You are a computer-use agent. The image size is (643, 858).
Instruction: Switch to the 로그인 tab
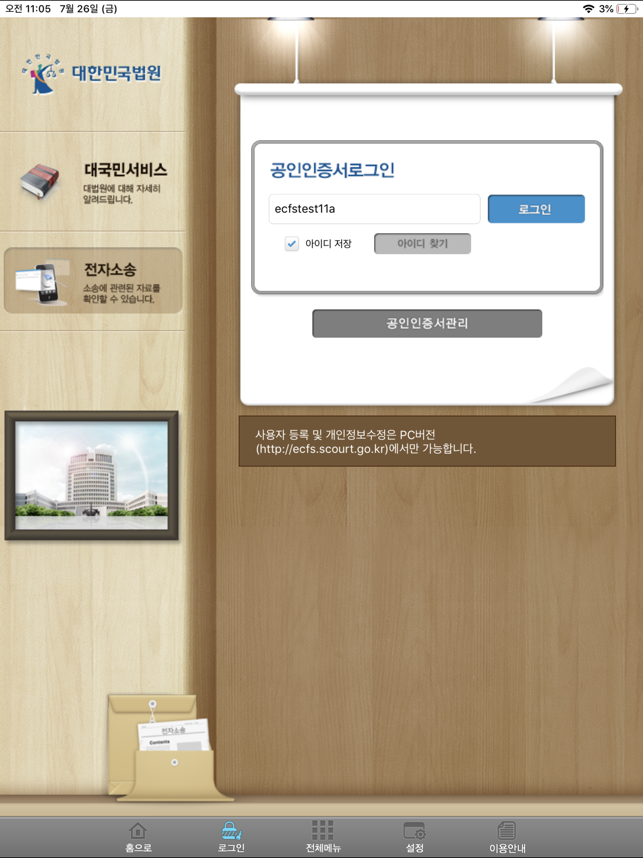(231, 838)
